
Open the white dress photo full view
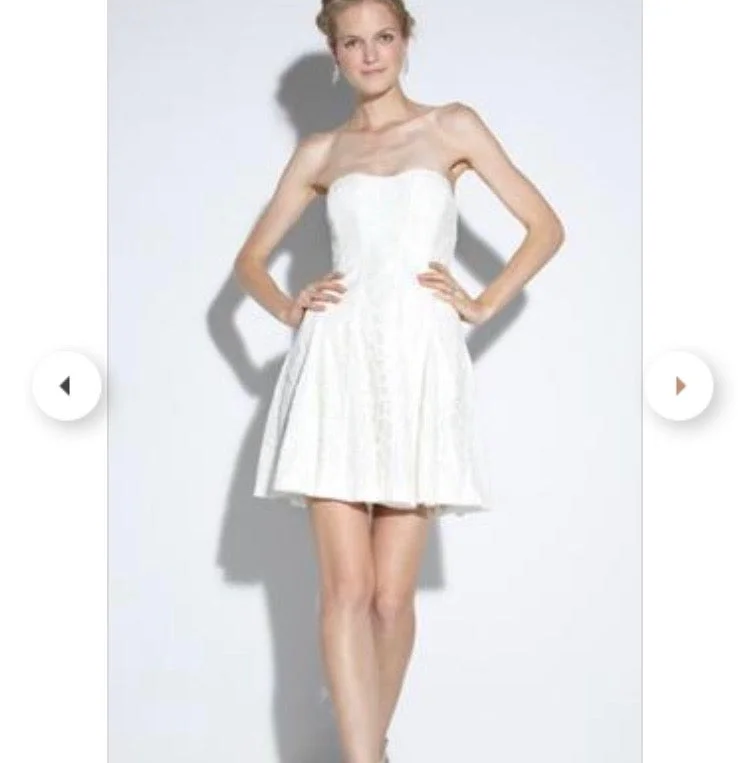375,380
